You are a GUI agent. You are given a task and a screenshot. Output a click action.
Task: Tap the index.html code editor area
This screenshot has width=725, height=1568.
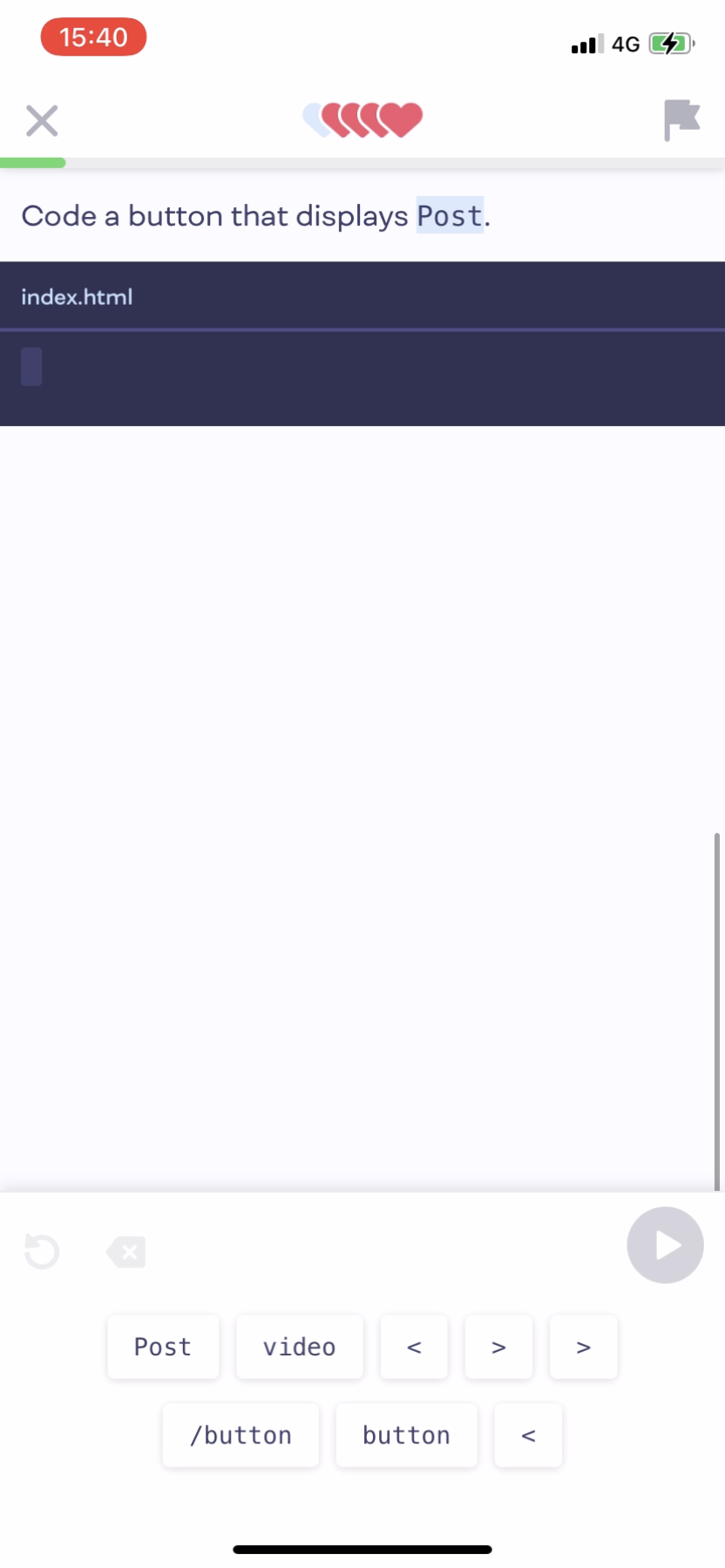coord(362,378)
